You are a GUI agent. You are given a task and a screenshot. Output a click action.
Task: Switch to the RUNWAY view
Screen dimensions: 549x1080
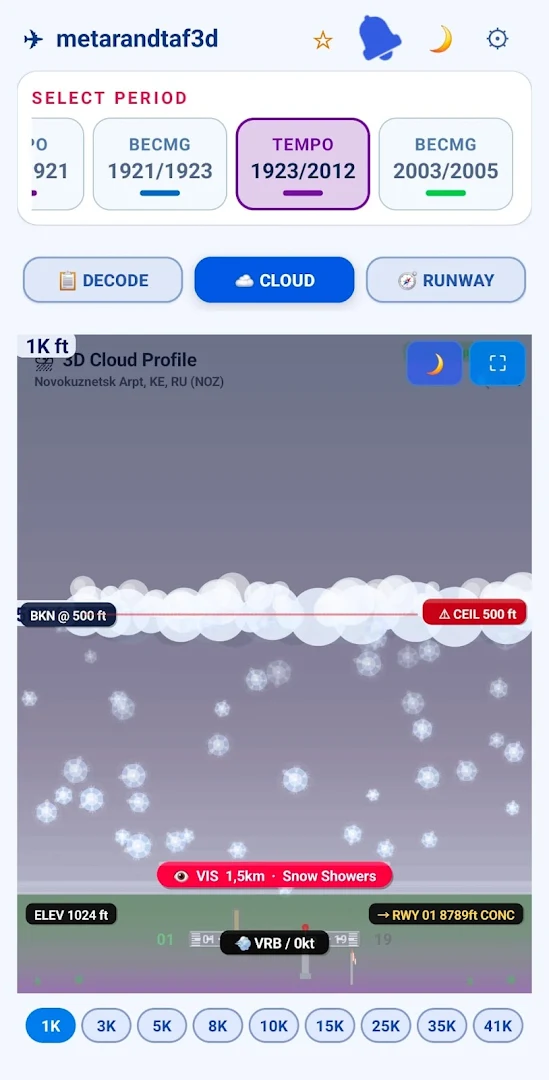coord(446,280)
